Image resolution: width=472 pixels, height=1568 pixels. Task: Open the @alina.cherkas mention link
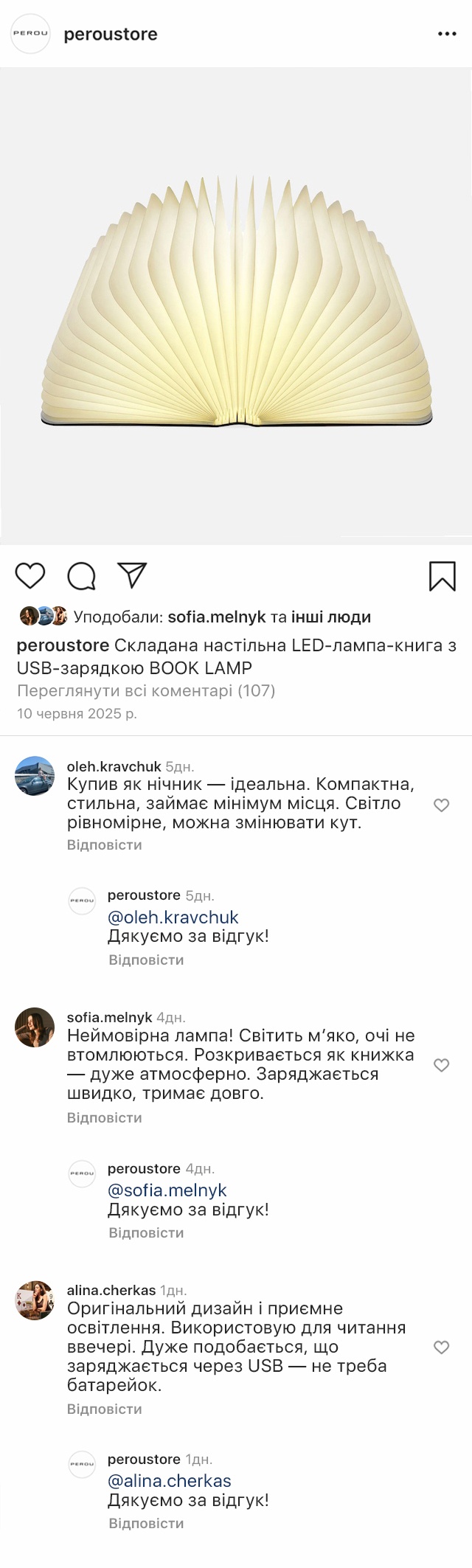click(x=169, y=1481)
